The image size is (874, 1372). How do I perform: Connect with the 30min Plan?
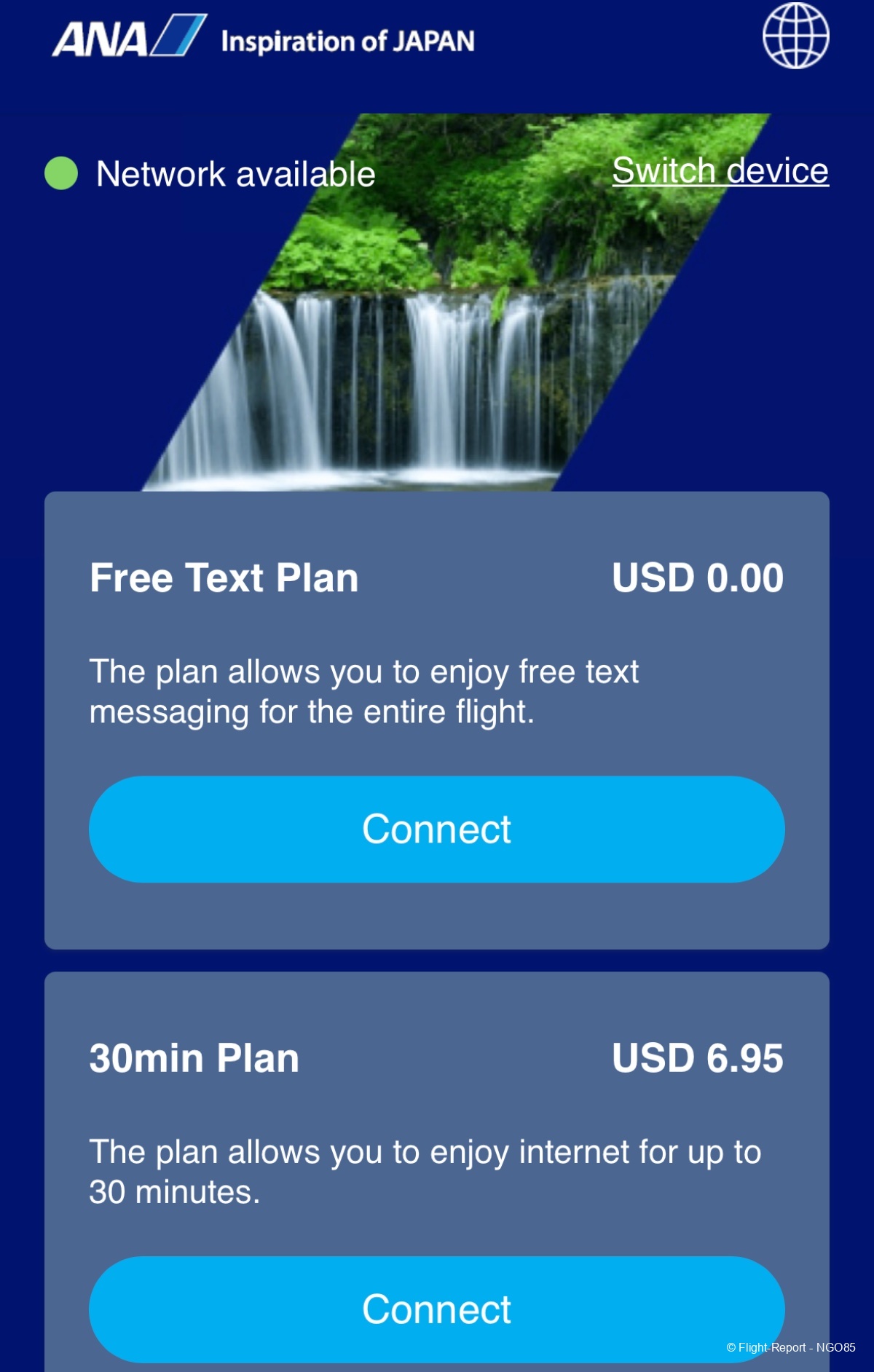pos(436,1309)
